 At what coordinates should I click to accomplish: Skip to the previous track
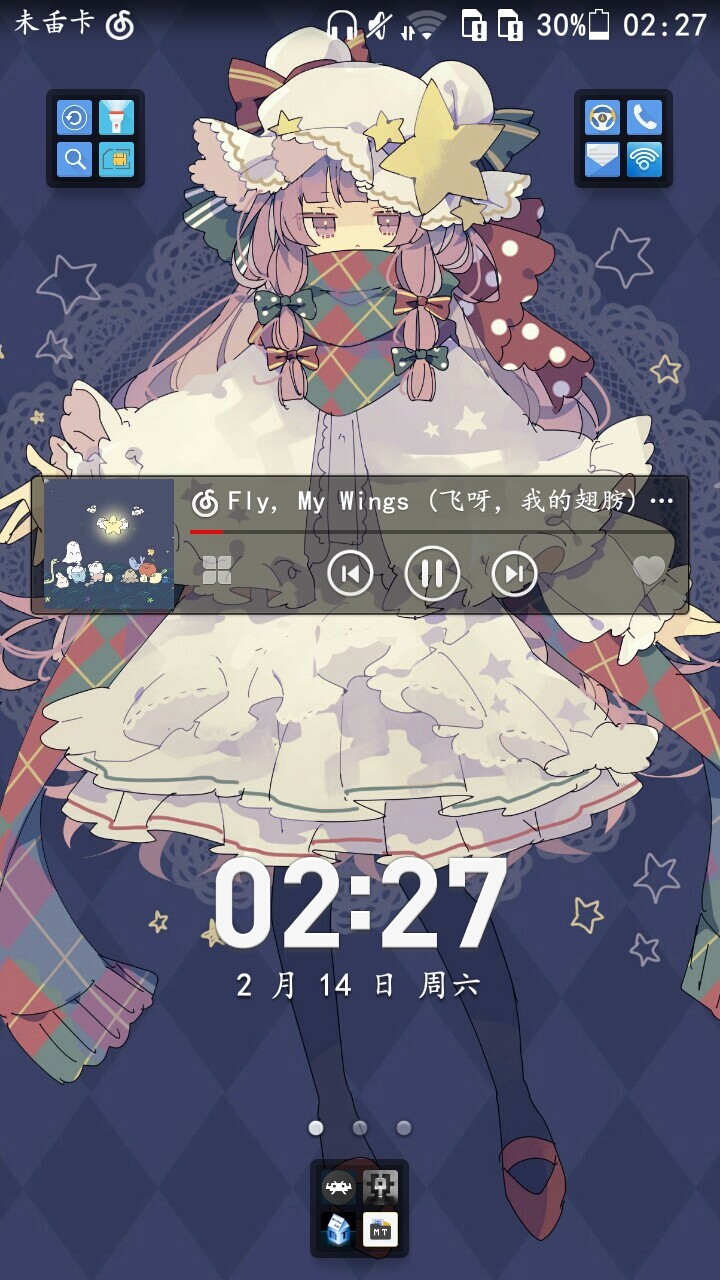tap(350, 573)
